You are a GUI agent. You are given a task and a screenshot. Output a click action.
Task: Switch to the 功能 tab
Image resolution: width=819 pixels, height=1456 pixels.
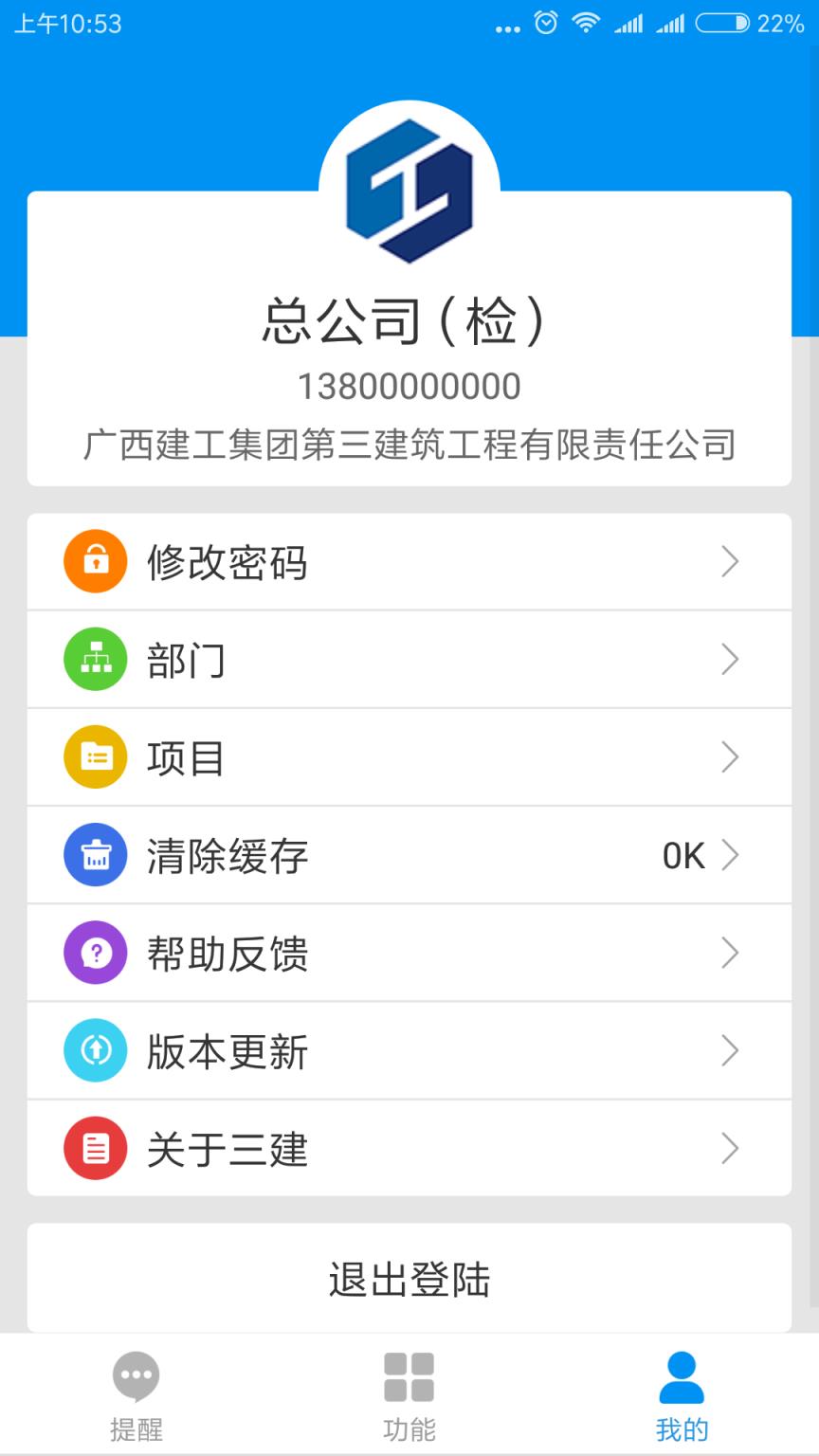408,1393
